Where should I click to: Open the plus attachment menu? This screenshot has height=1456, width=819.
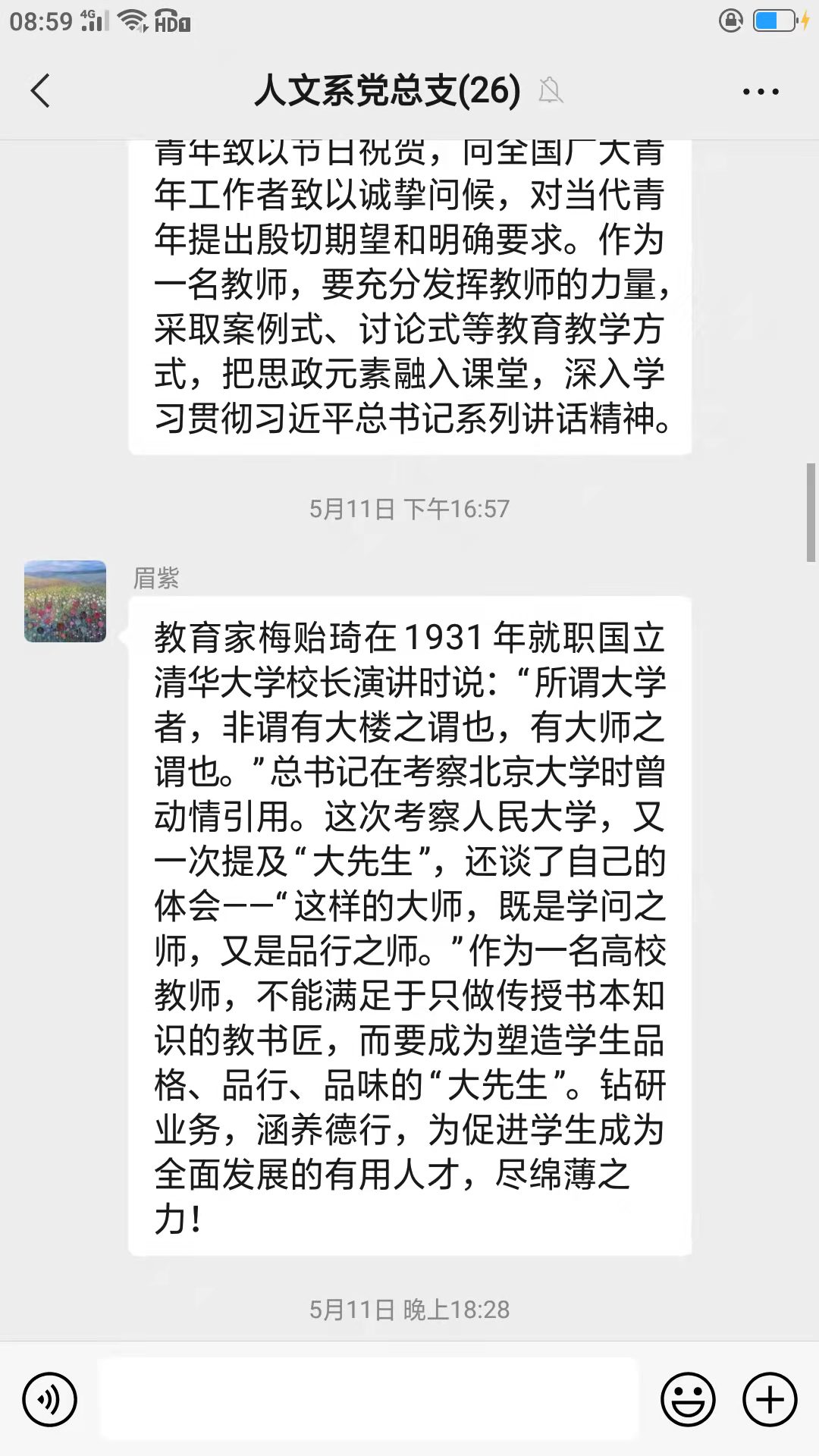pyautogui.click(x=770, y=1400)
